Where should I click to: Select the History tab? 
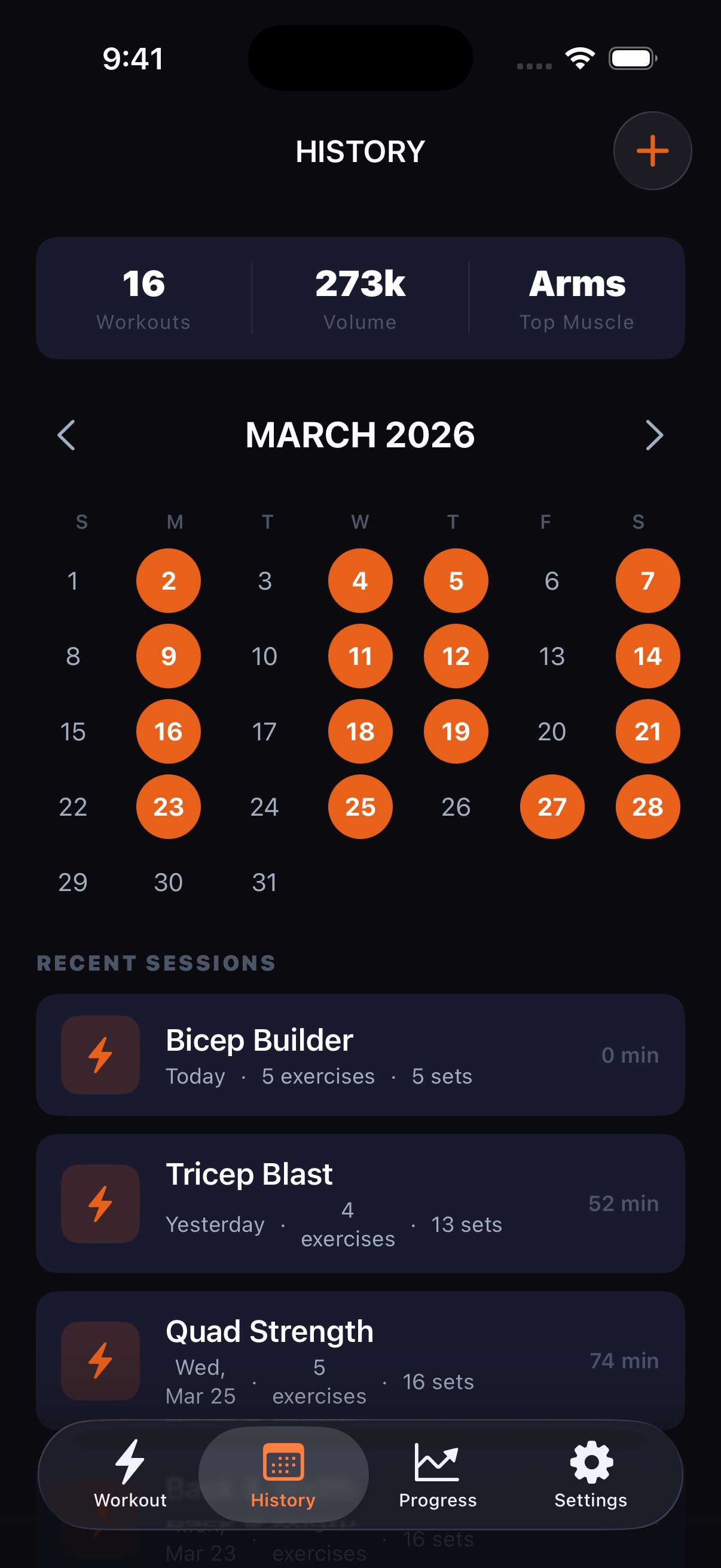tap(283, 1474)
